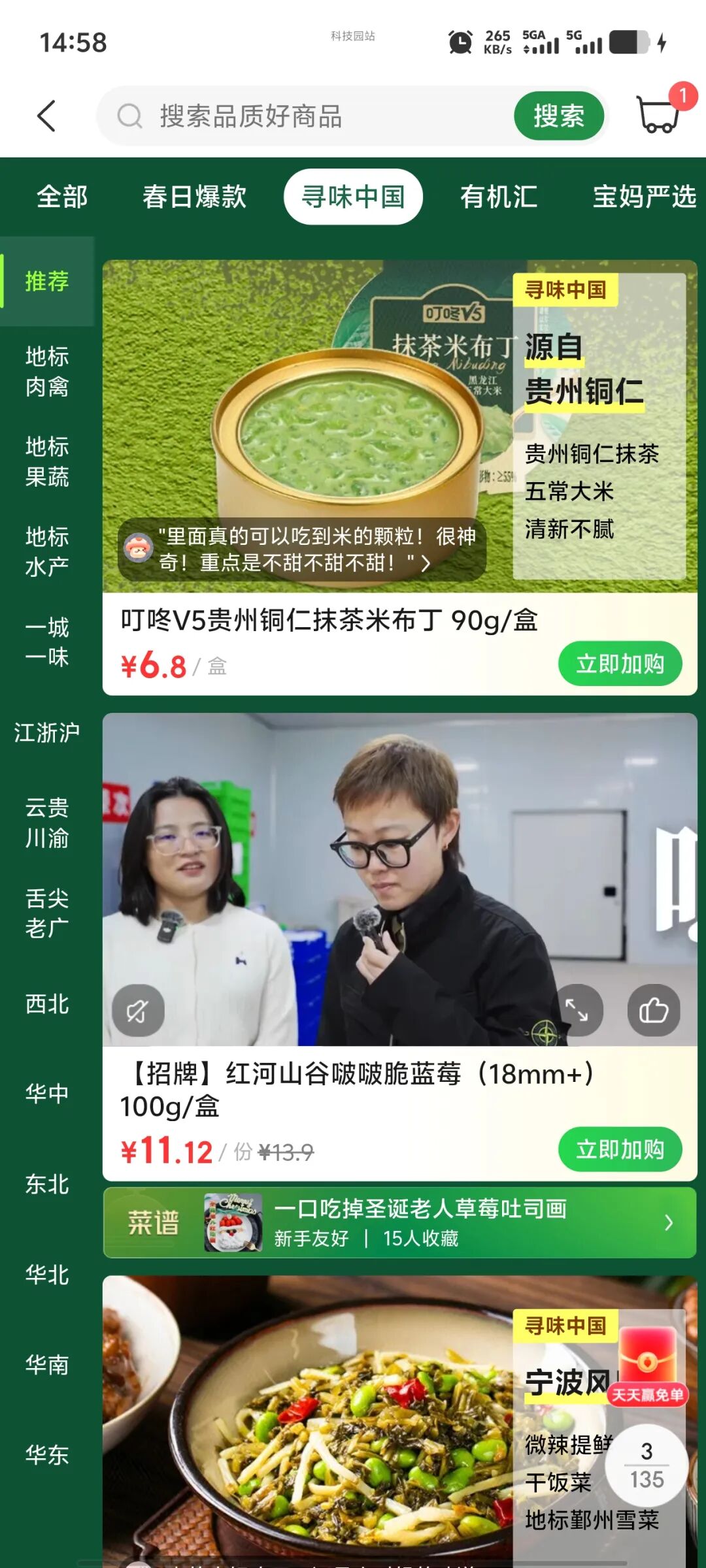Image resolution: width=706 pixels, height=1568 pixels.
Task: Select the 有机汇 tab
Action: (x=498, y=197)
